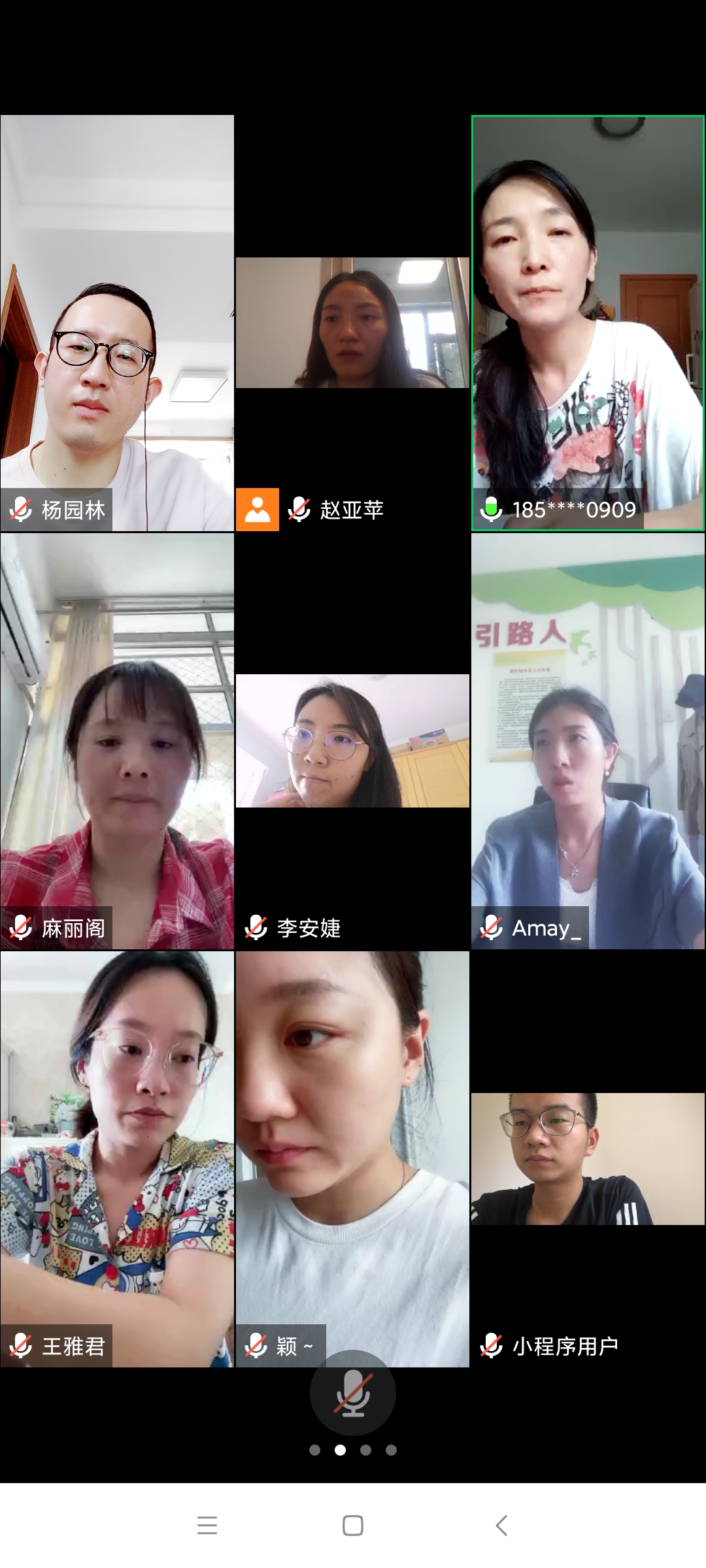Select 麻丽阁's video tile
The image size is (706, 1568).
pyautogui.click(x=117, y=741)
